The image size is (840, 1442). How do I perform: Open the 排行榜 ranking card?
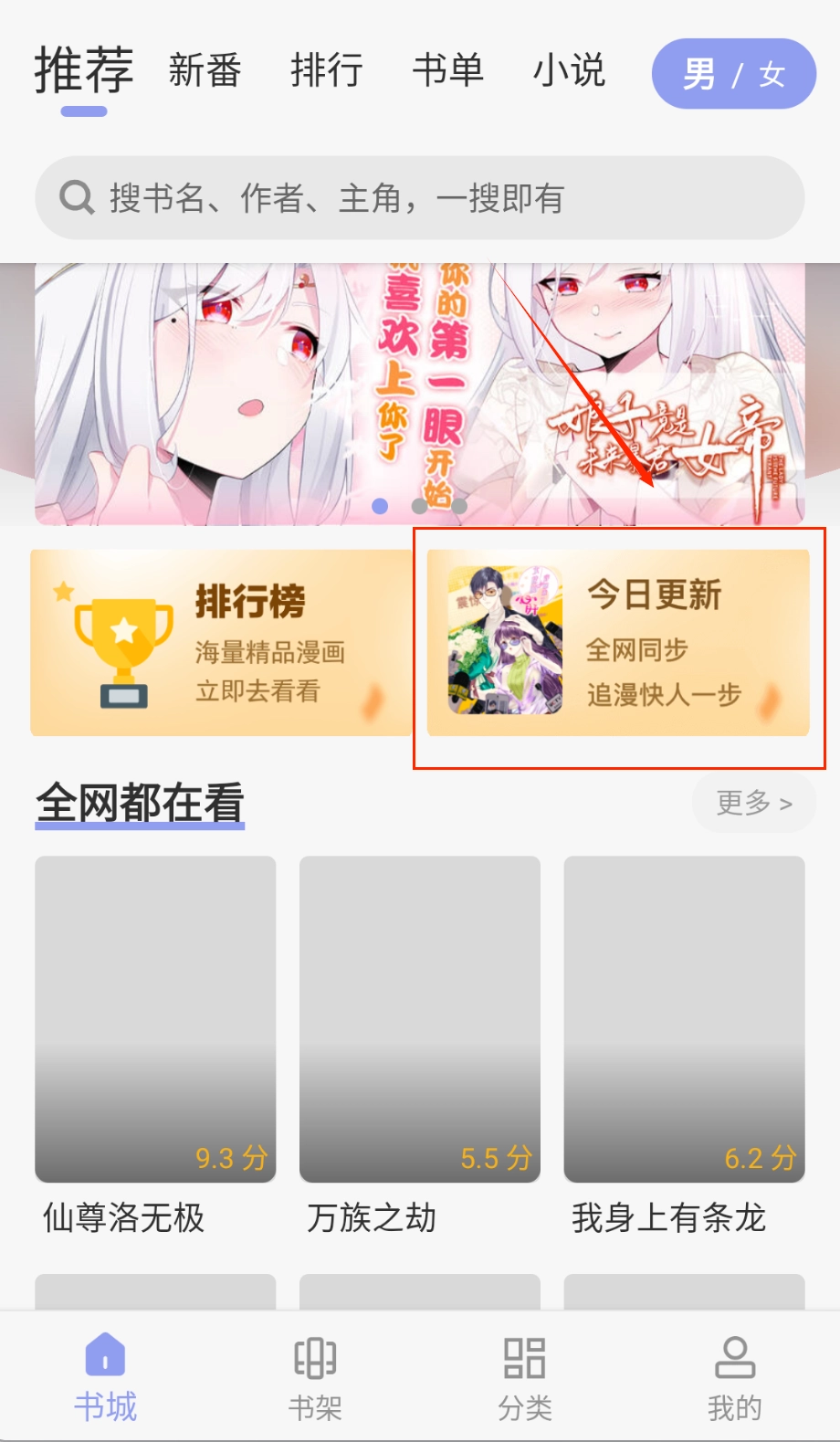pyautogui.click(x=222, y=642)
